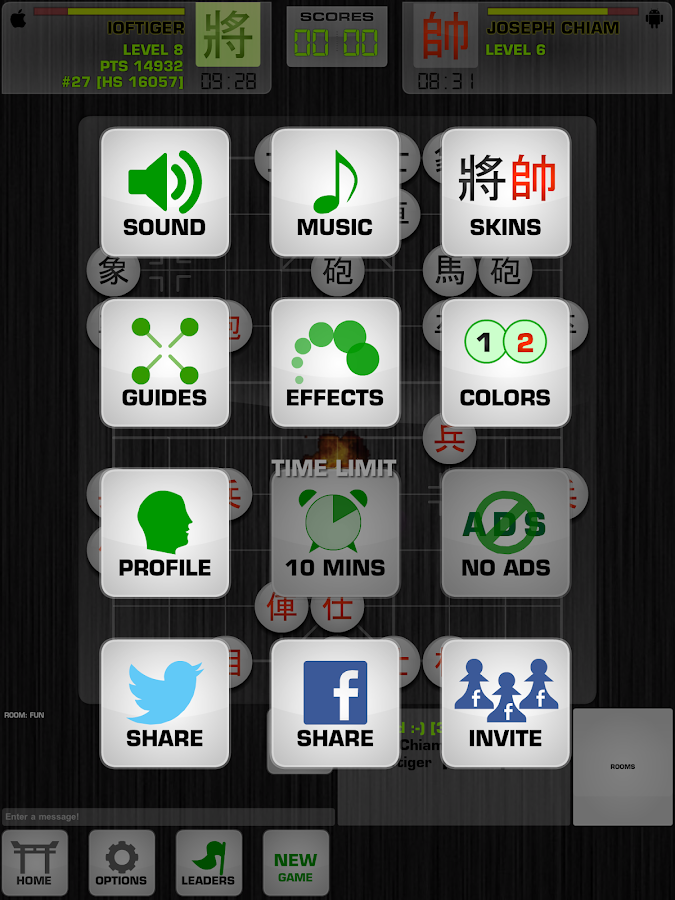Viewport: 675px width, 900px height.
Task: Change the piece Colors
Action: pos(505,363)
